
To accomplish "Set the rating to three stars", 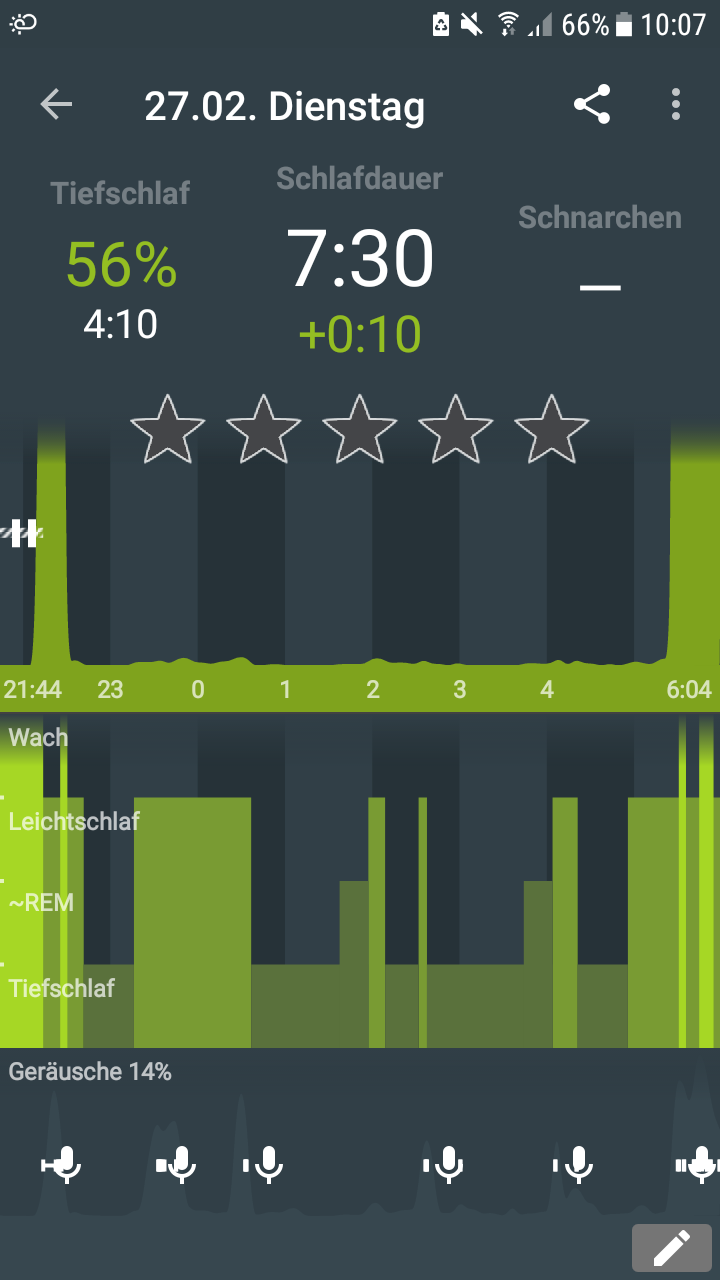I will pyautogui.click(x=360, y=430).
